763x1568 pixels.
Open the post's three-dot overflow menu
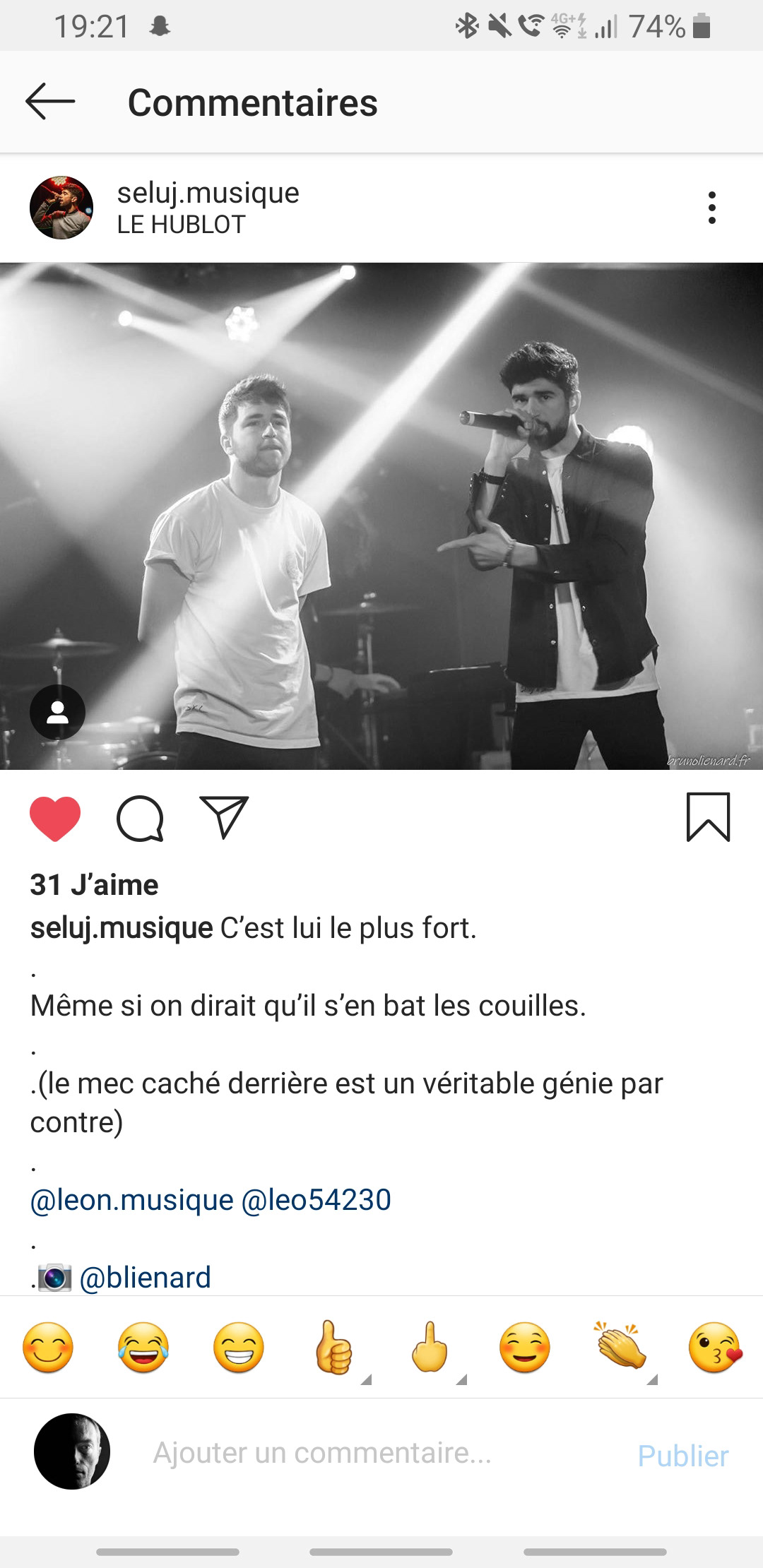point(711,208)
